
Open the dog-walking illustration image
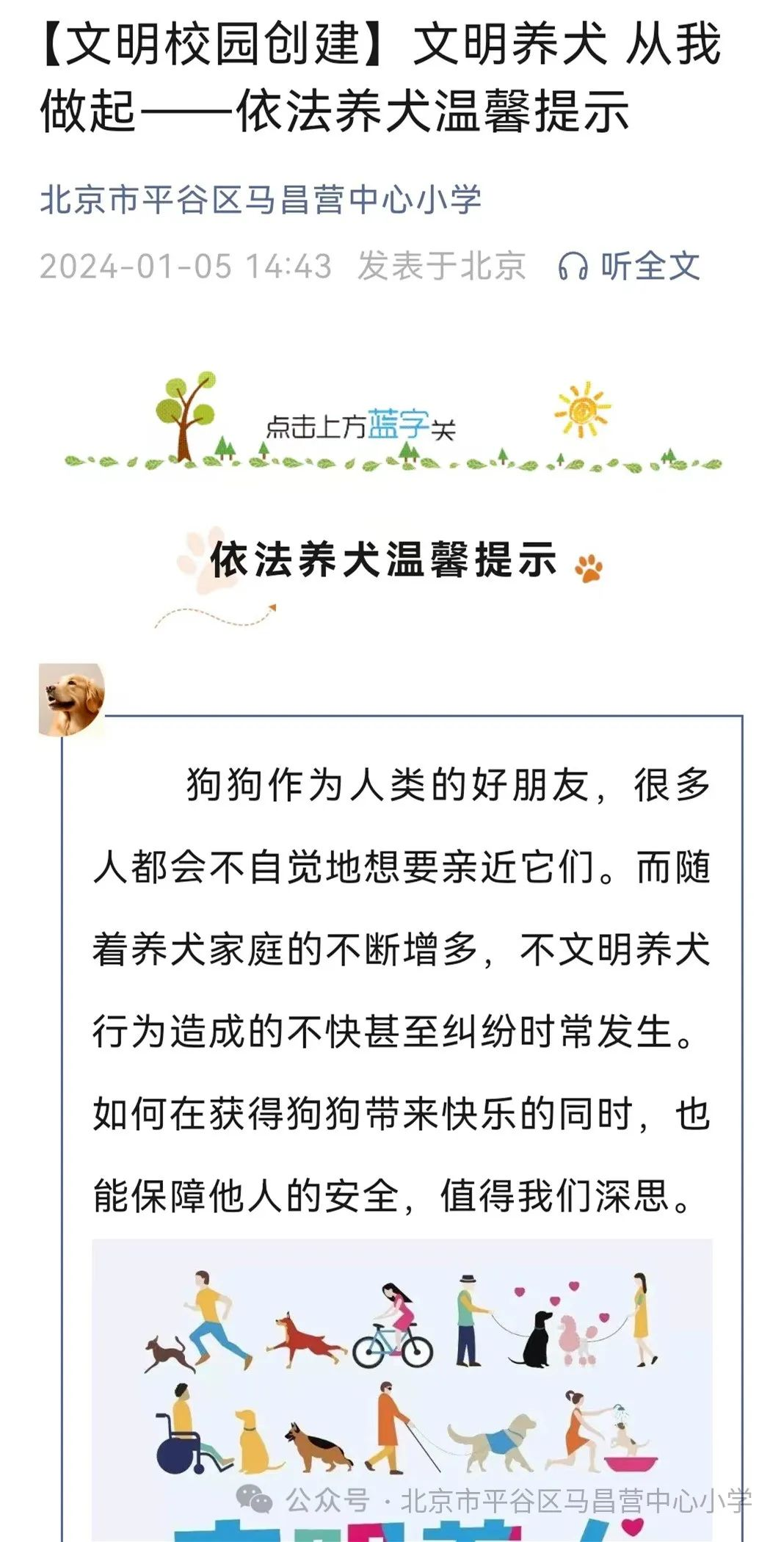coord(402,1390)
